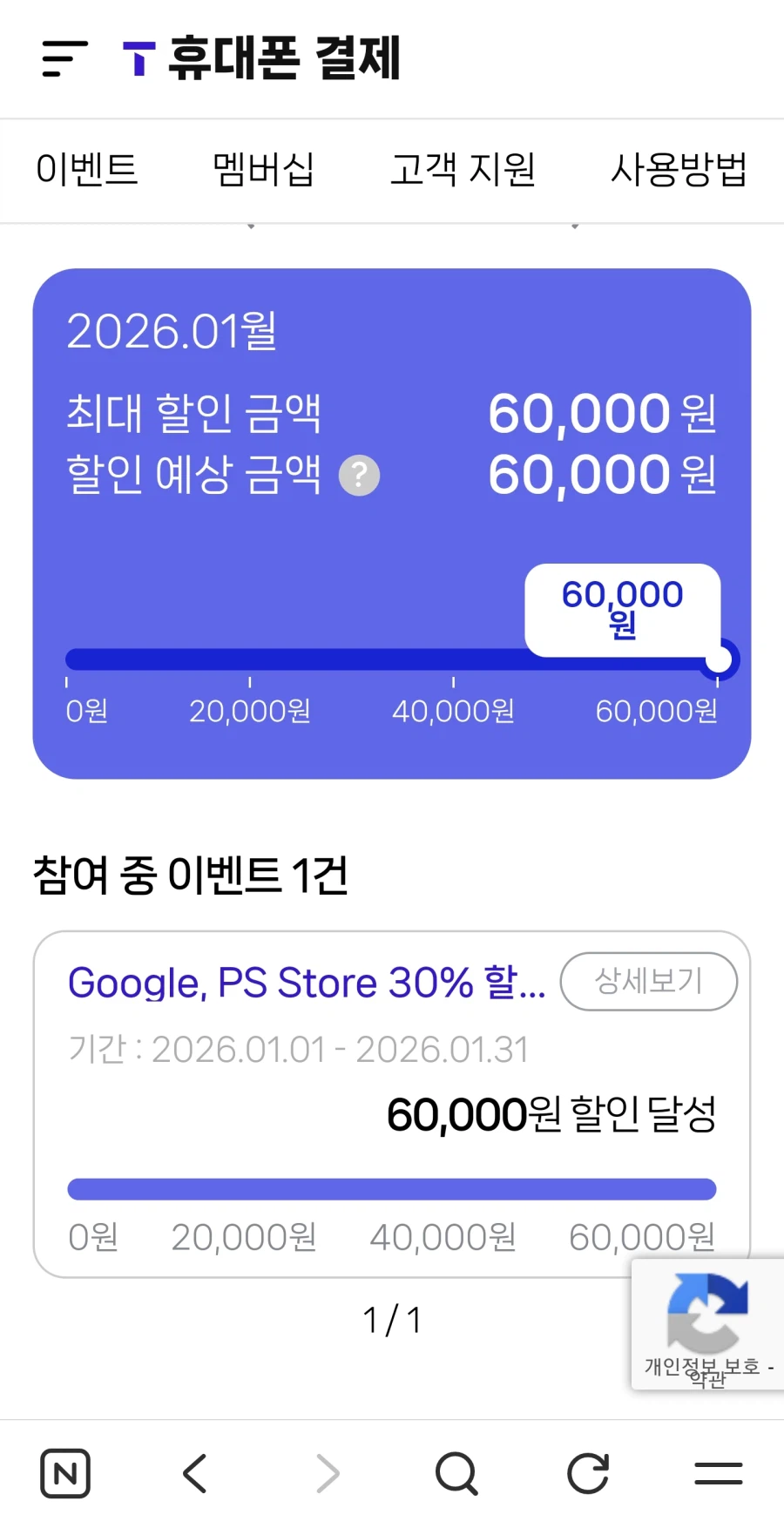The height and width of the screenshot is (1528, 784).
Task: Tap the forward arrow in the bottom toolbar
Action: click(326, 1473)
